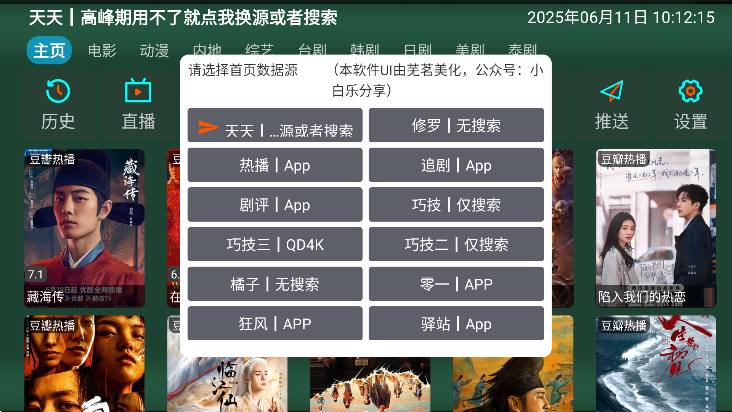Select 橘子 | 无搜索 source
The image size is (732, 412).
(x=275, y=284)
